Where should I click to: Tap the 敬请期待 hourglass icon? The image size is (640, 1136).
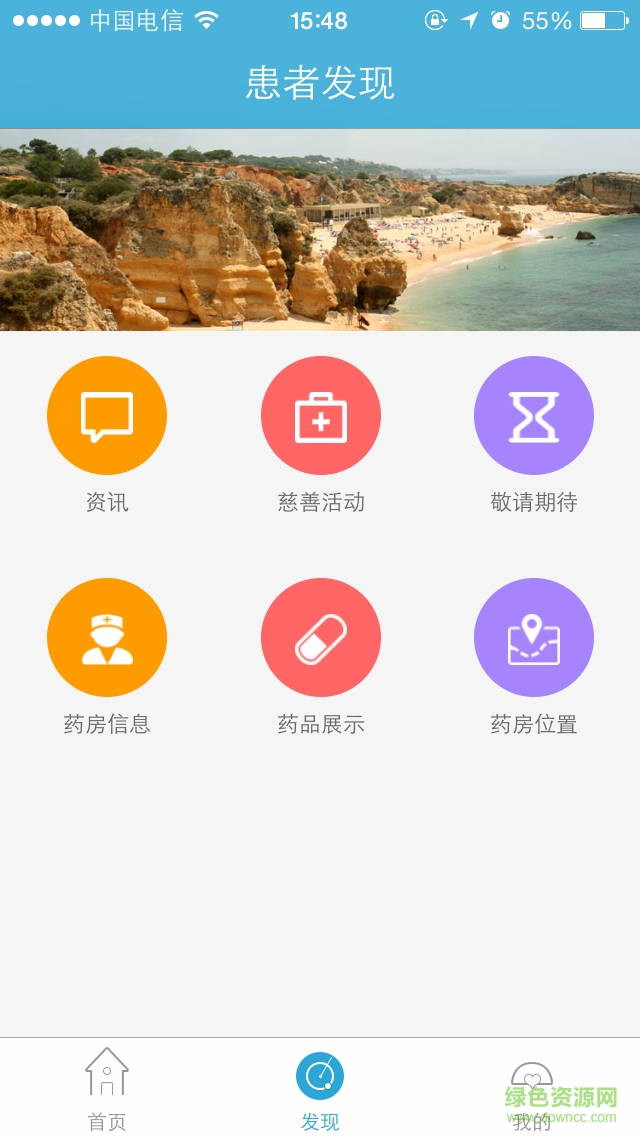[x=533, y=416]
